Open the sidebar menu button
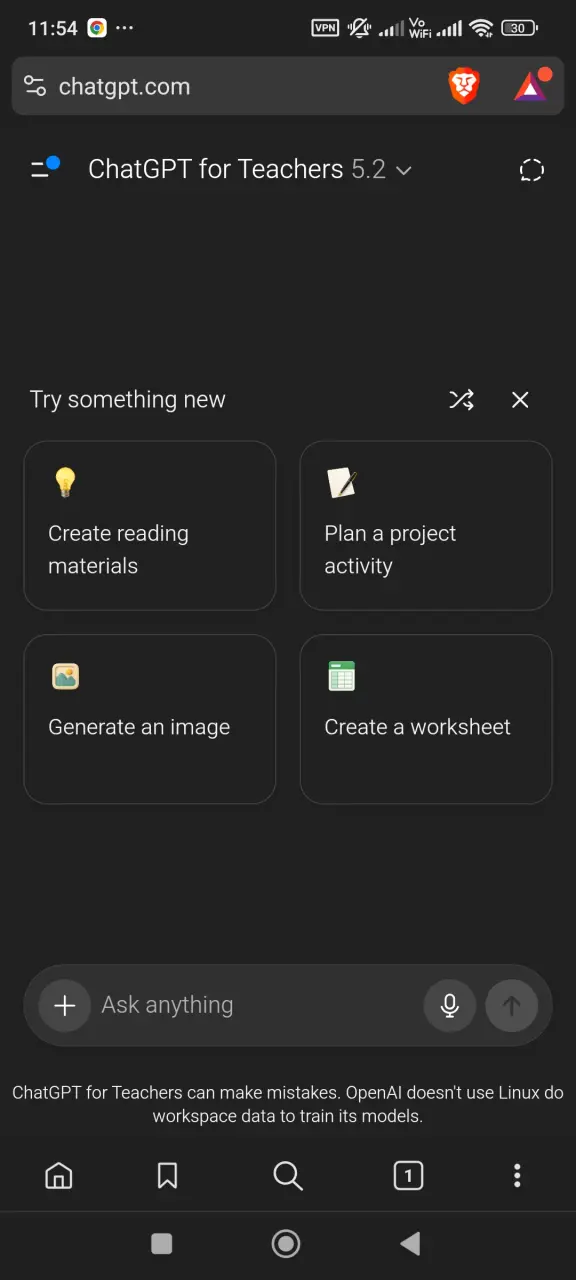This screenshot has height=1280, width=576. click(44, 169)
